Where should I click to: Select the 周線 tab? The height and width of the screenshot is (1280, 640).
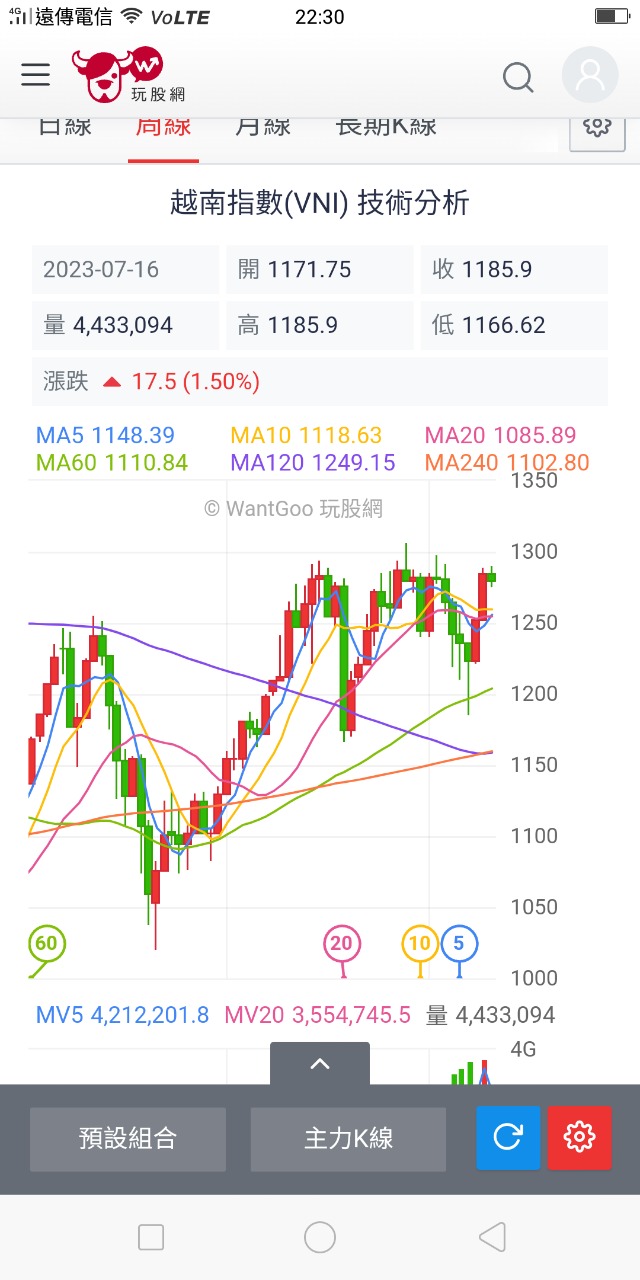point(163,128)
